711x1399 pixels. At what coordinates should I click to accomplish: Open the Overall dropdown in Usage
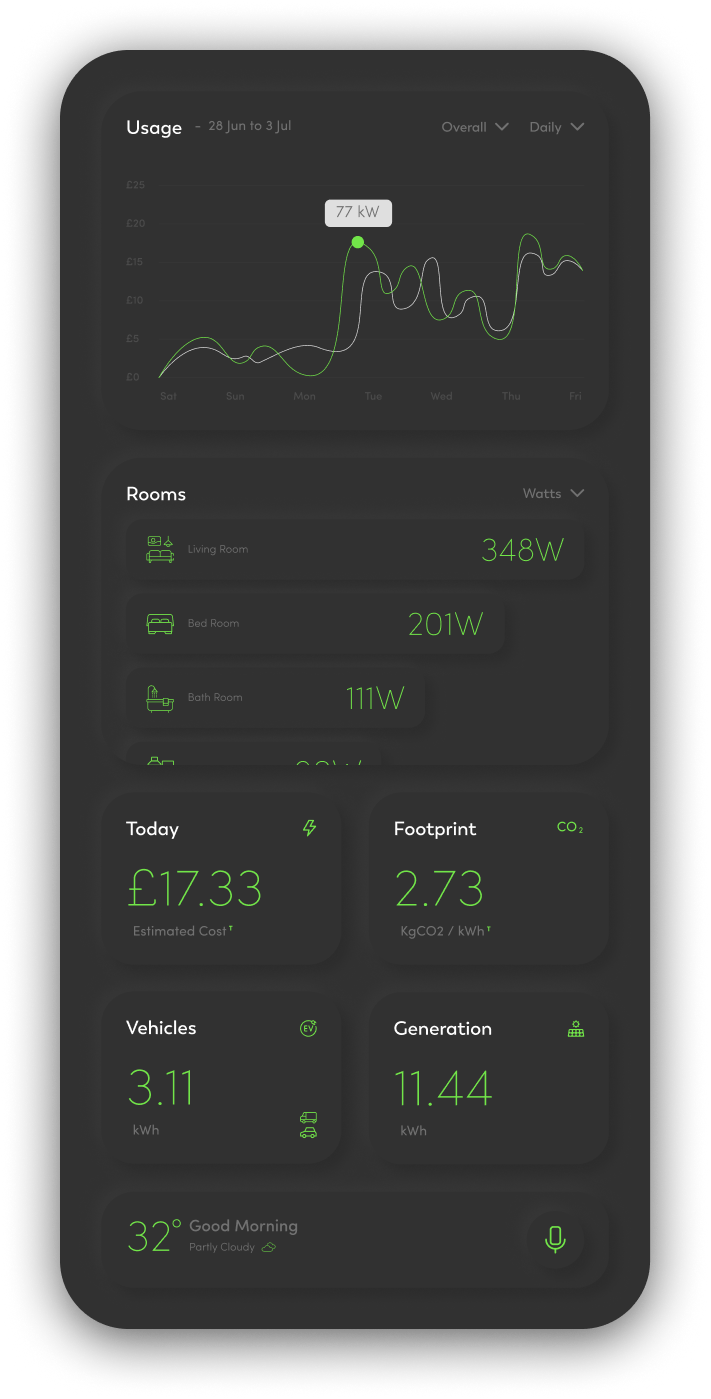(475, 127)
